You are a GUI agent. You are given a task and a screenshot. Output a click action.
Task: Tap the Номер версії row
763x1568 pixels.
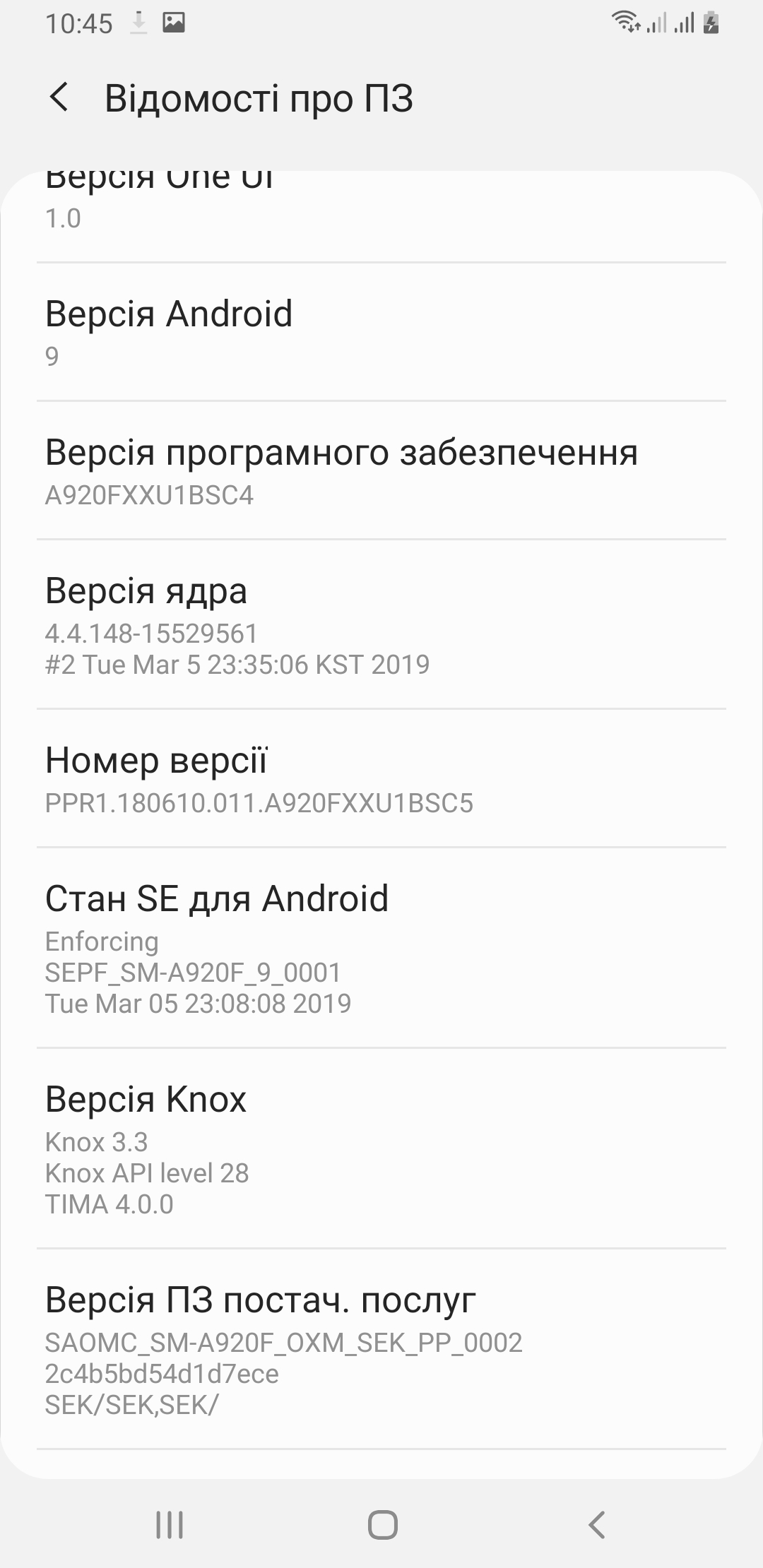[x=381, y=778]
